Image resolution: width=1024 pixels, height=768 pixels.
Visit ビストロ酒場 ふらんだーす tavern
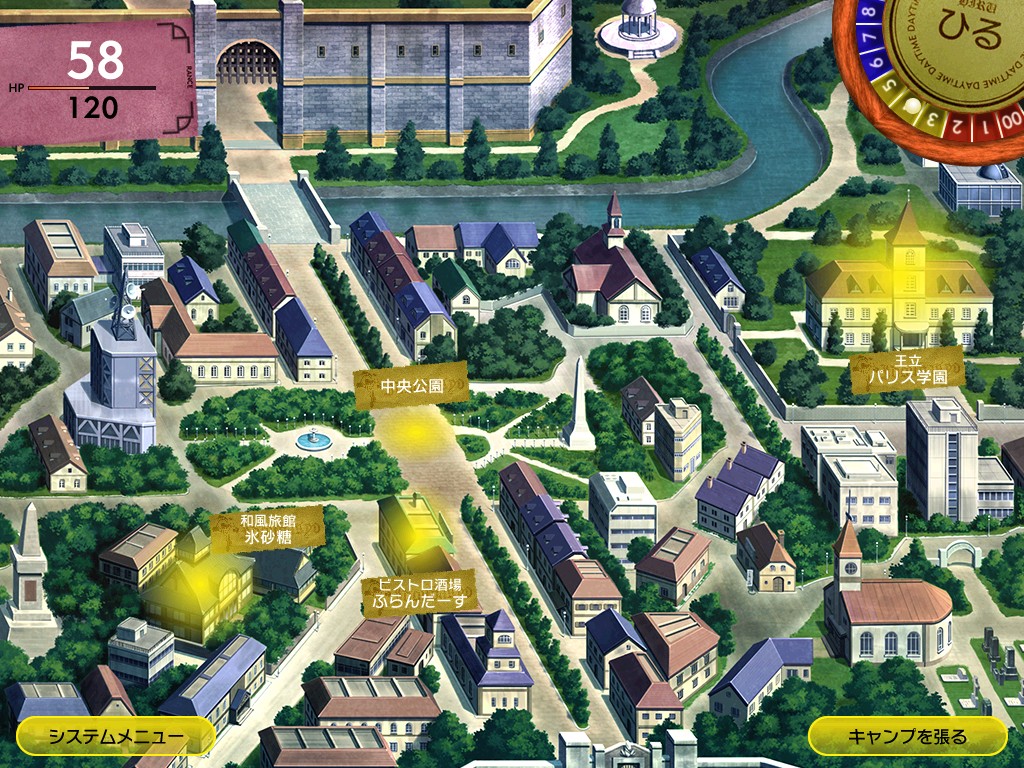[421, 595]
